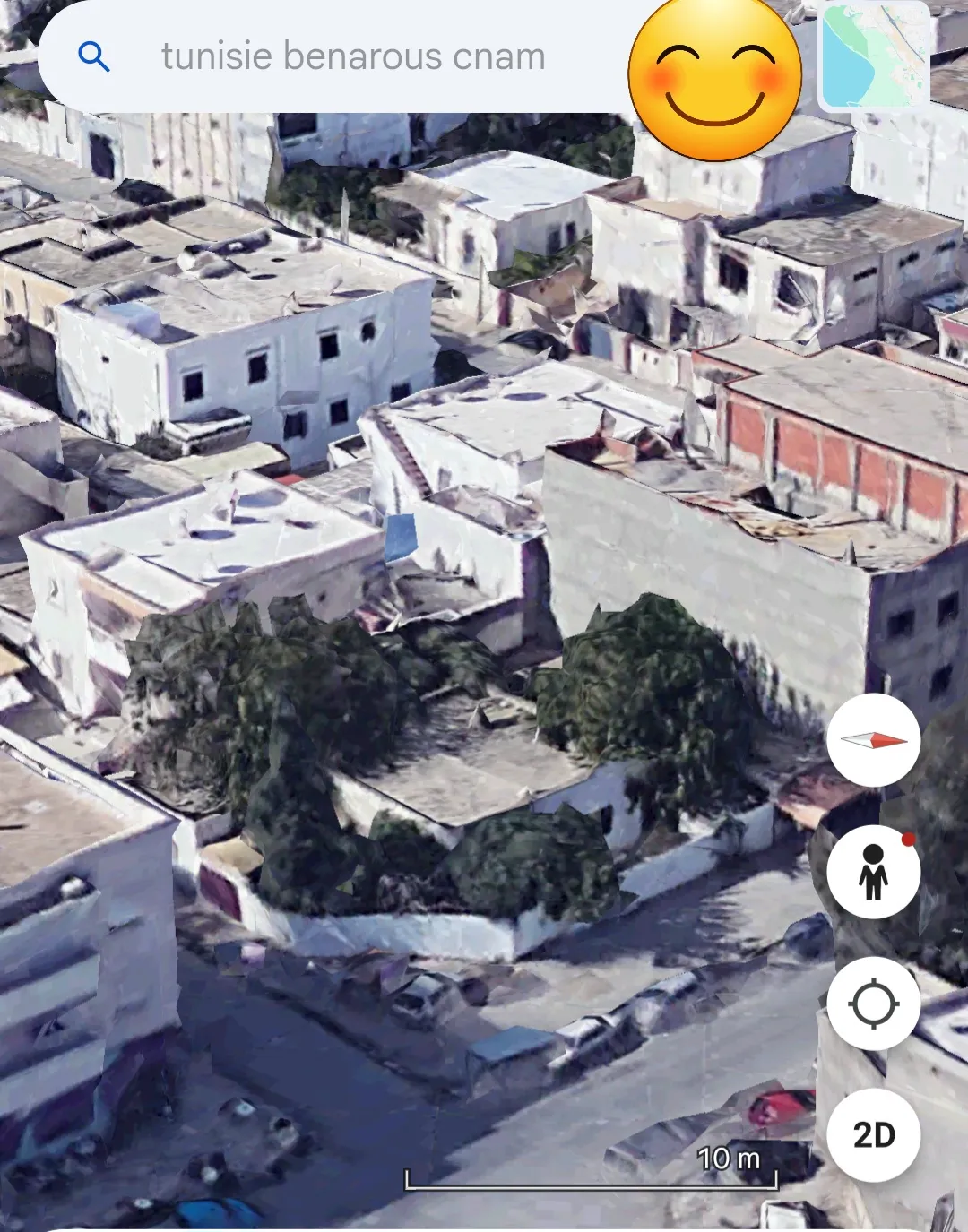Select the 'tunisie benarous cnam' search text
The height and width of the screenshot is (1232, 968).
point(354,55)
